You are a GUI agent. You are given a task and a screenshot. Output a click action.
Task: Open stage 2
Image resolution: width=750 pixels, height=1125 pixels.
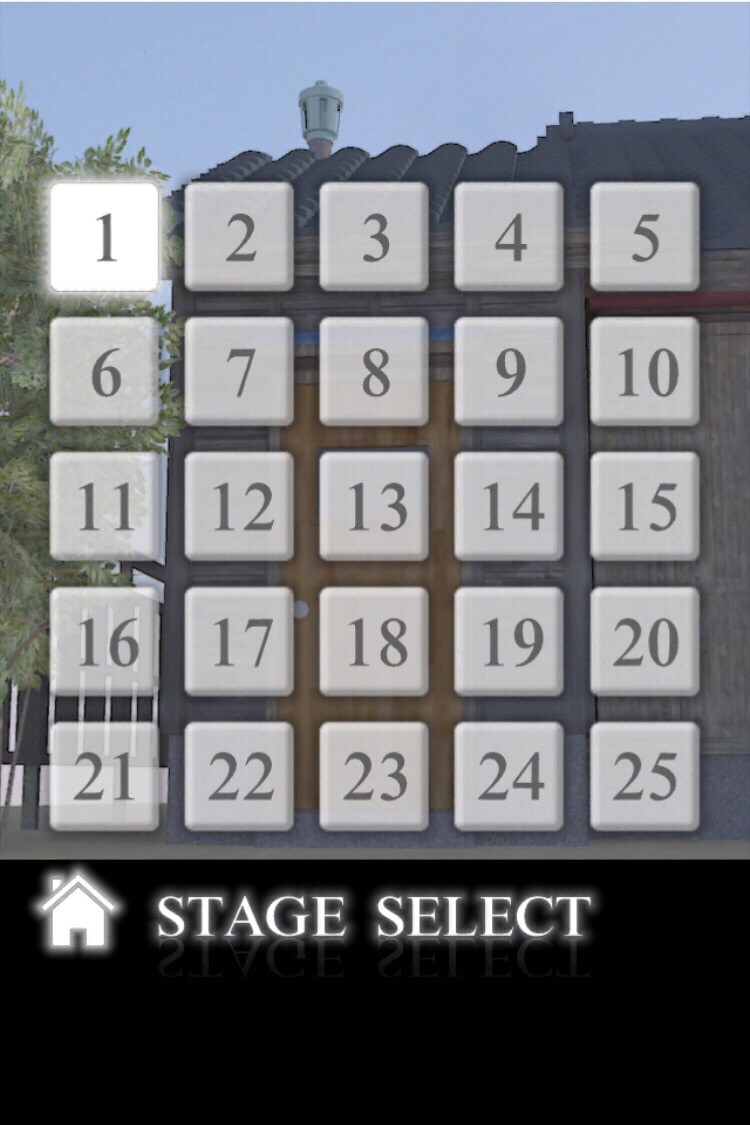tap(239, 237)
